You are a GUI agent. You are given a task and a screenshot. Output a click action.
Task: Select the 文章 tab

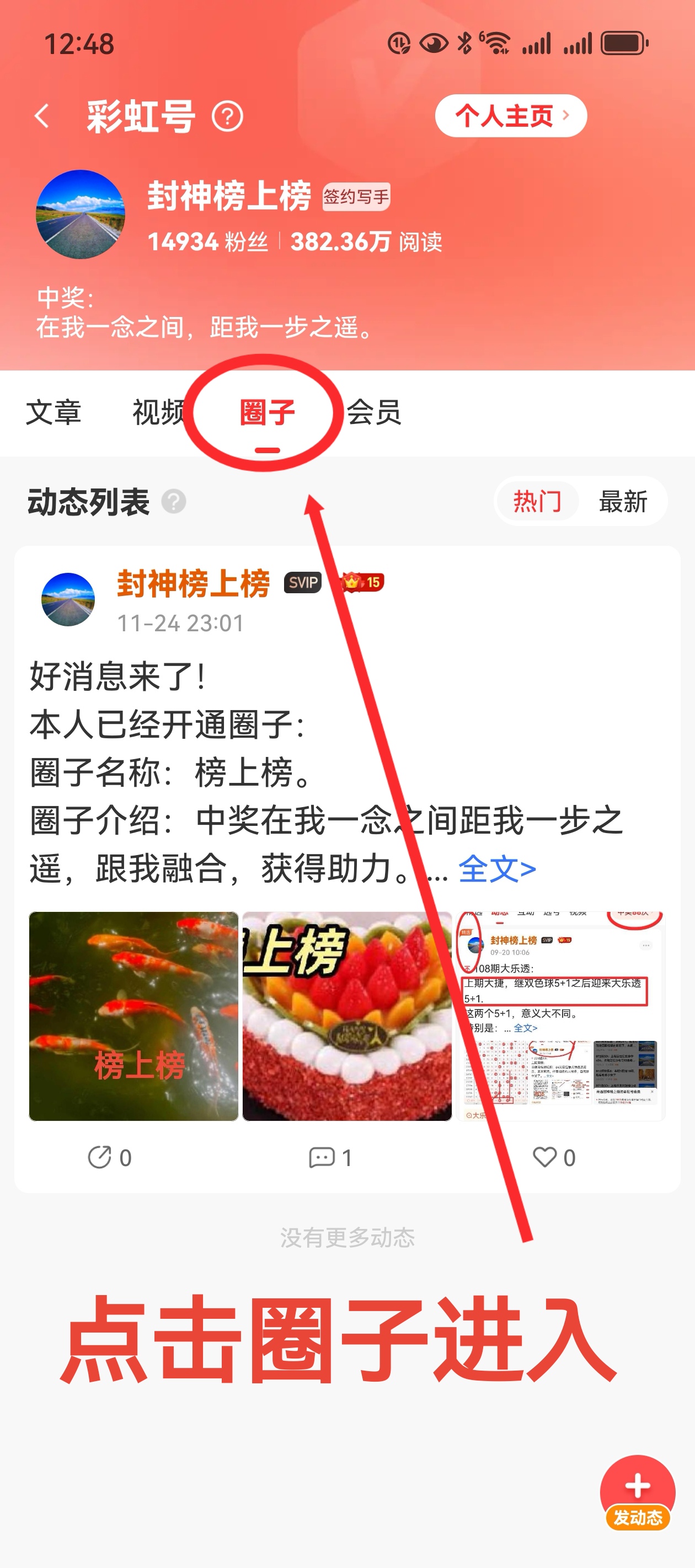coord(54,413)
